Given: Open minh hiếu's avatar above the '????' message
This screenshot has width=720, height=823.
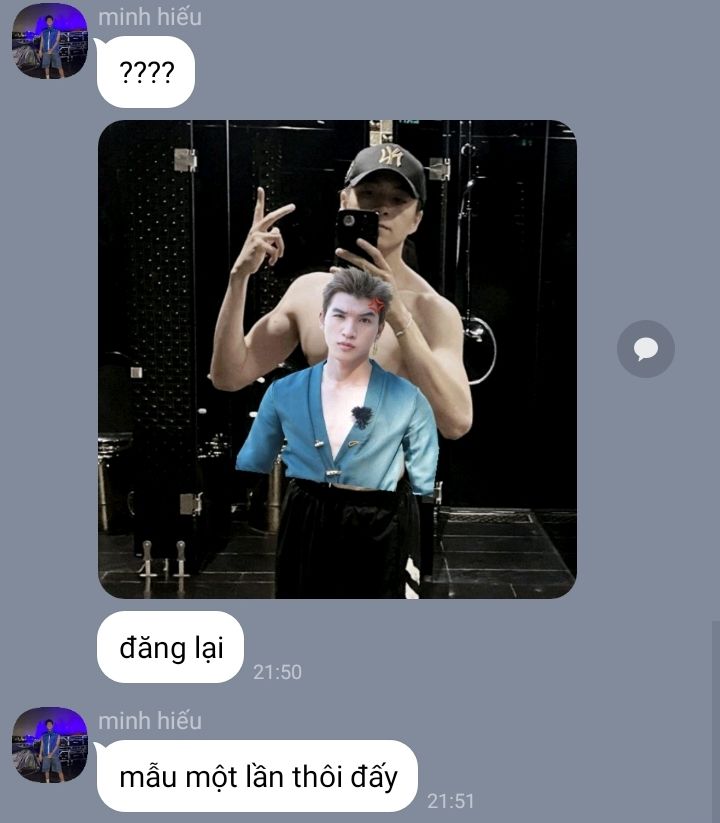Looking at the screenshot, I should (49, 41).
